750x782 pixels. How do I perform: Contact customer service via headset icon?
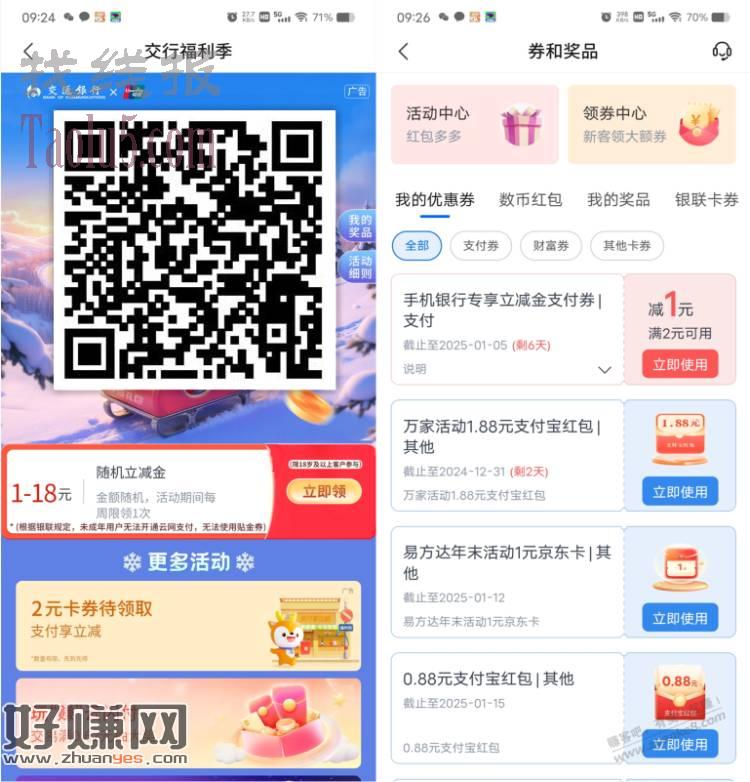[721, 52]
